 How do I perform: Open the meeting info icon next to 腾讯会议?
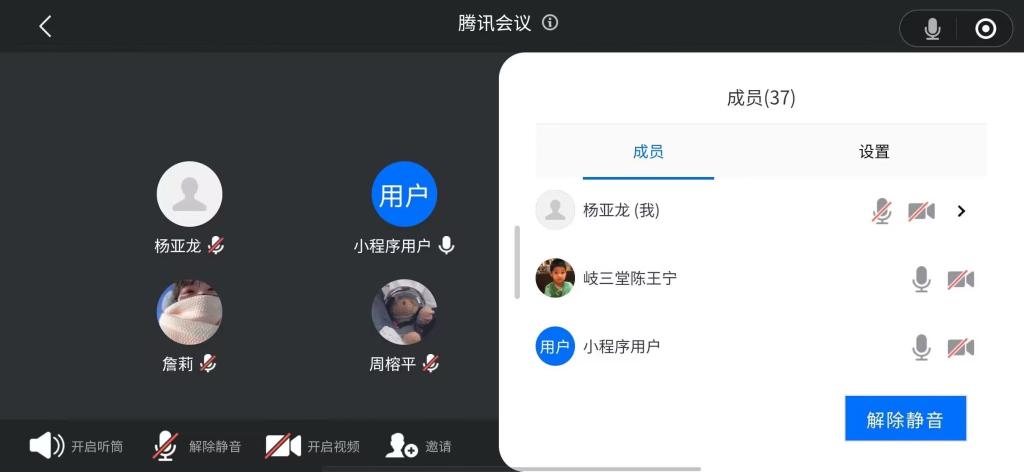pos(550,23)
